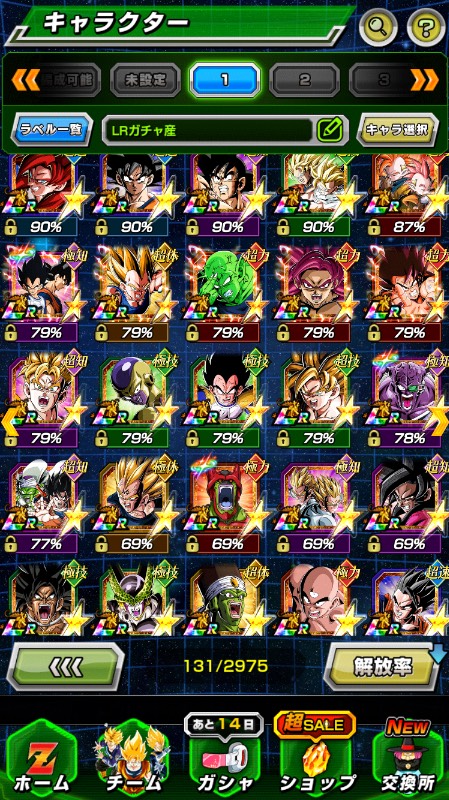
Task: Tap the キャラ選択 button
Action: click(x=397, y=129)
